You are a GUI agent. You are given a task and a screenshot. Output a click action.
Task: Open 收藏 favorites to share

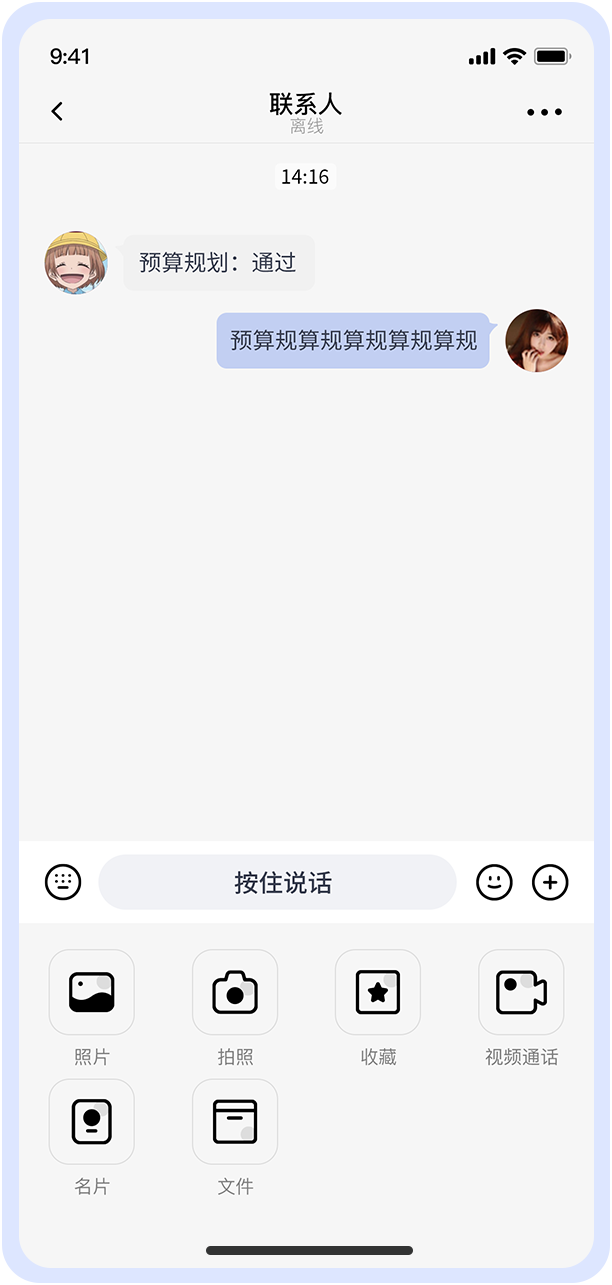[x=378, y=992]
